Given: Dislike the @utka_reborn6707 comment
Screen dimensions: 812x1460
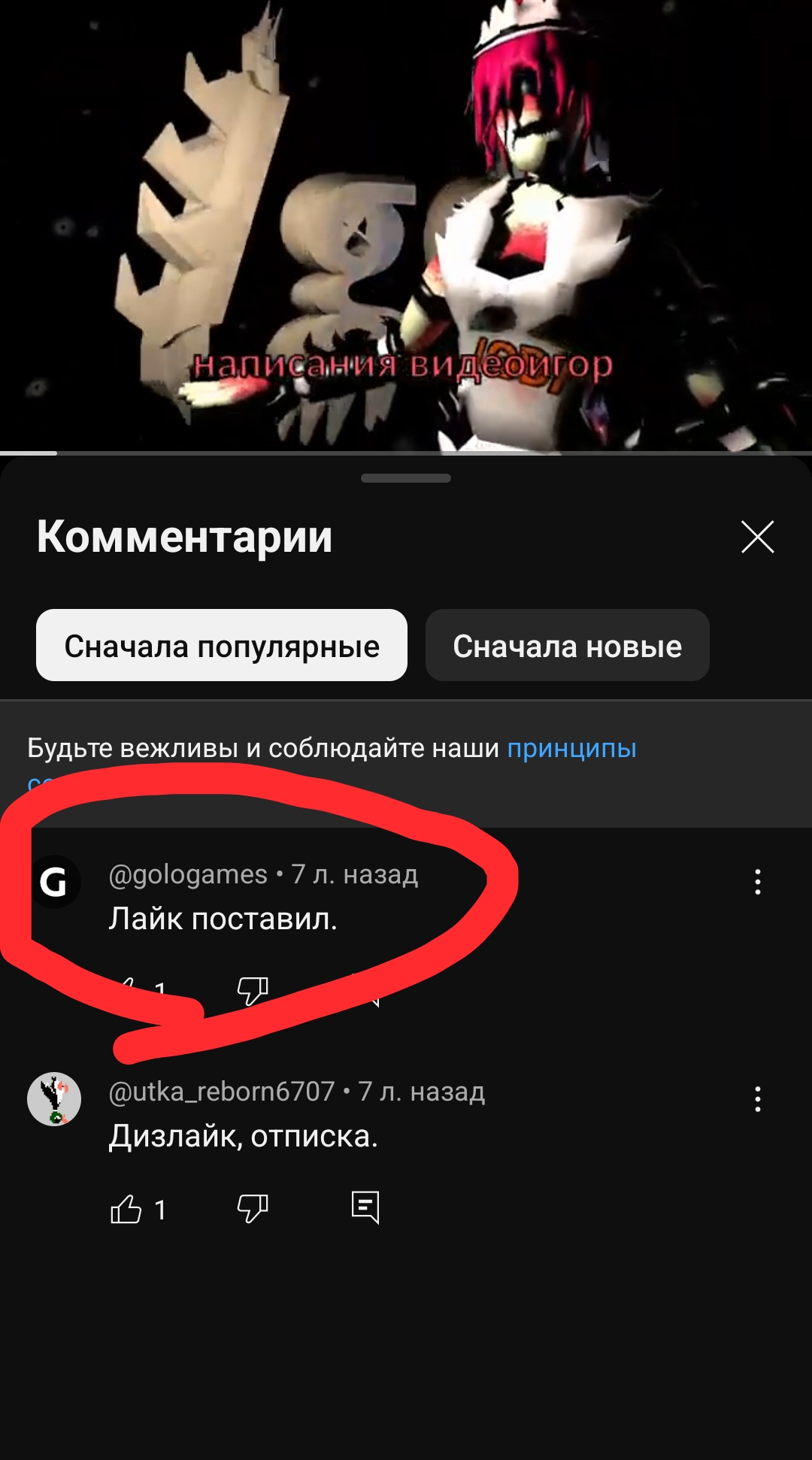Looking at the screenshot, I should 253,1209.
